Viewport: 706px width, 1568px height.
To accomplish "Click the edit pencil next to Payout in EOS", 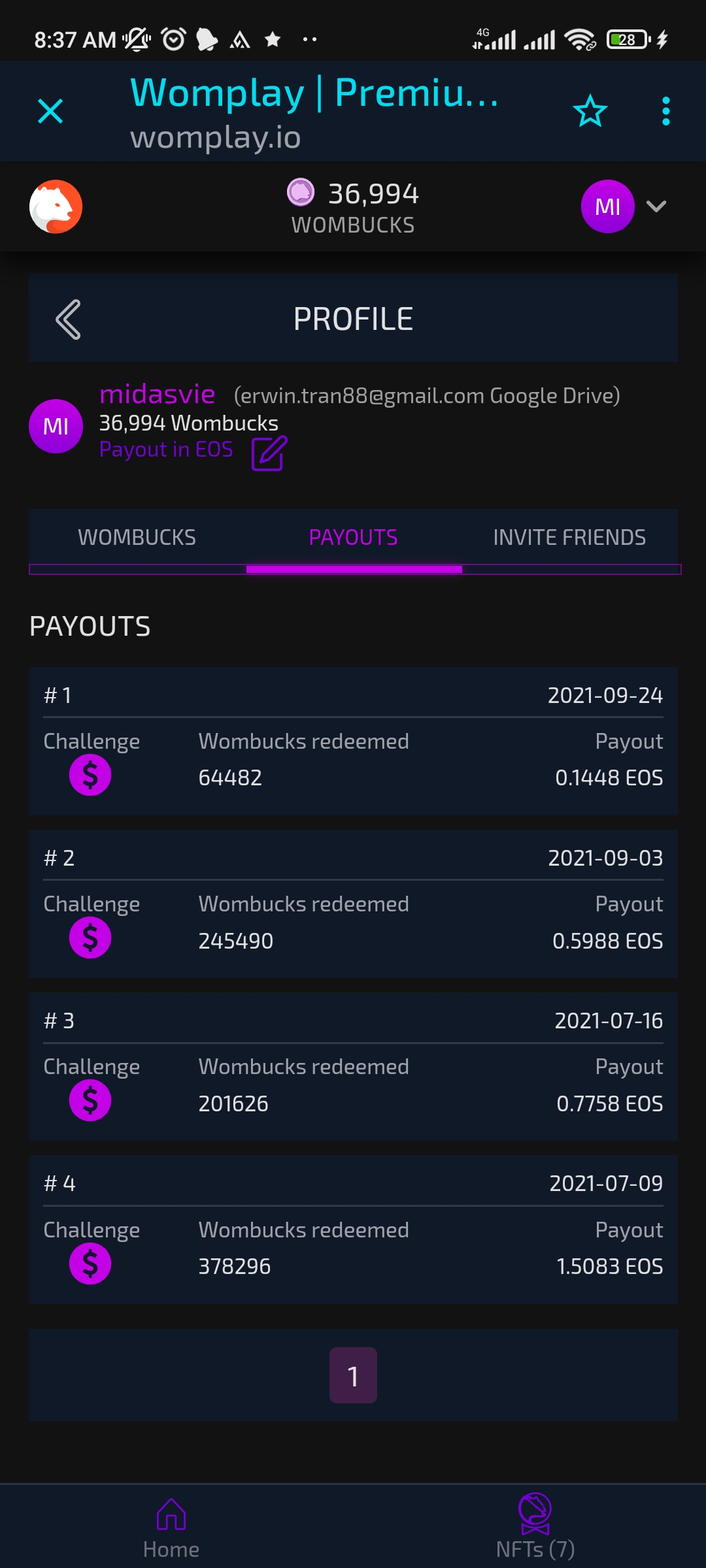I will (268, 451).
